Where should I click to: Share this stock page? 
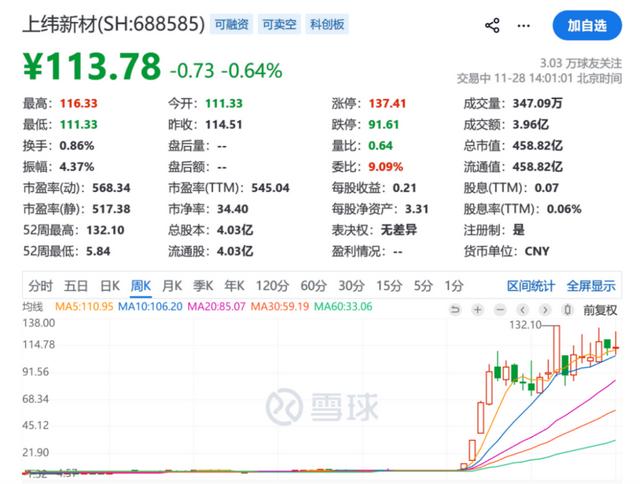click(x=491, y=24)
